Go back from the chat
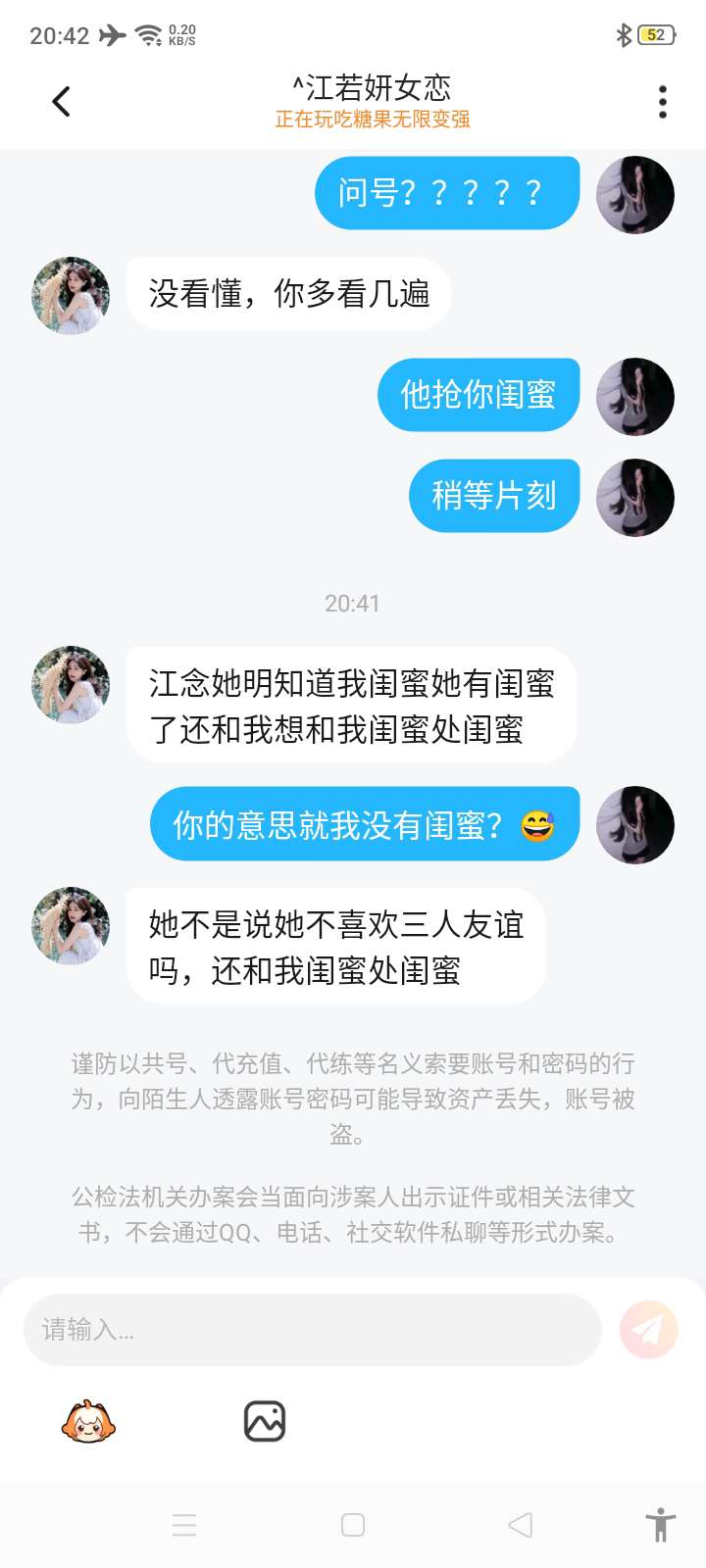This screenshot has height=1568, width=706. tap(61, 102)
